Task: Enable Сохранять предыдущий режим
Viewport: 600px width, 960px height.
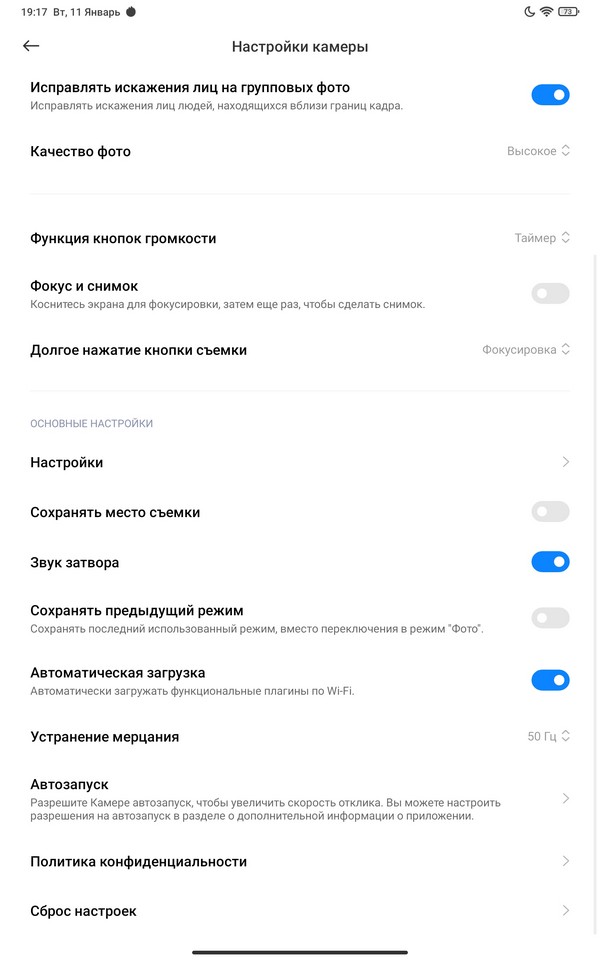Action: [x=550, y=618]
